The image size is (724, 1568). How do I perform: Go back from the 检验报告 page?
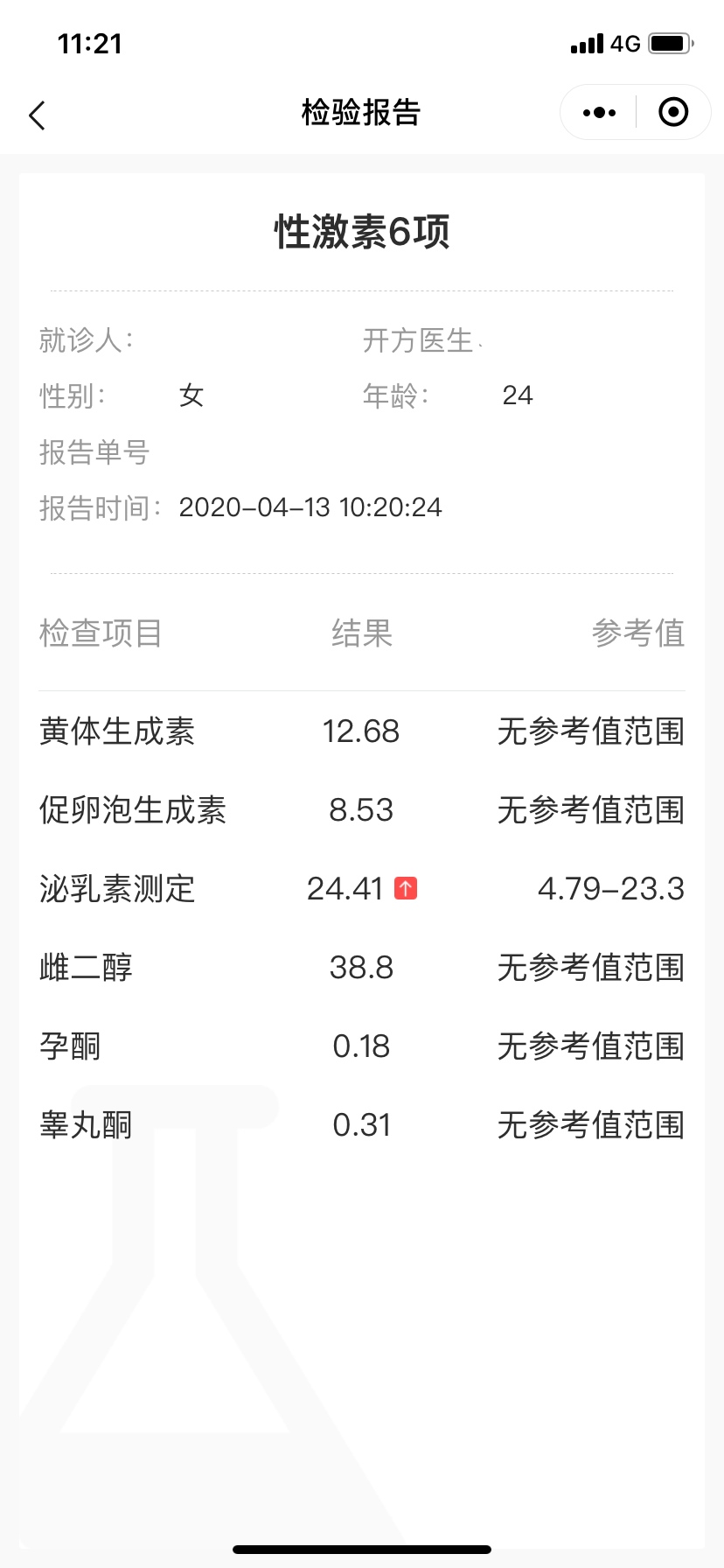tap(37, 115)
